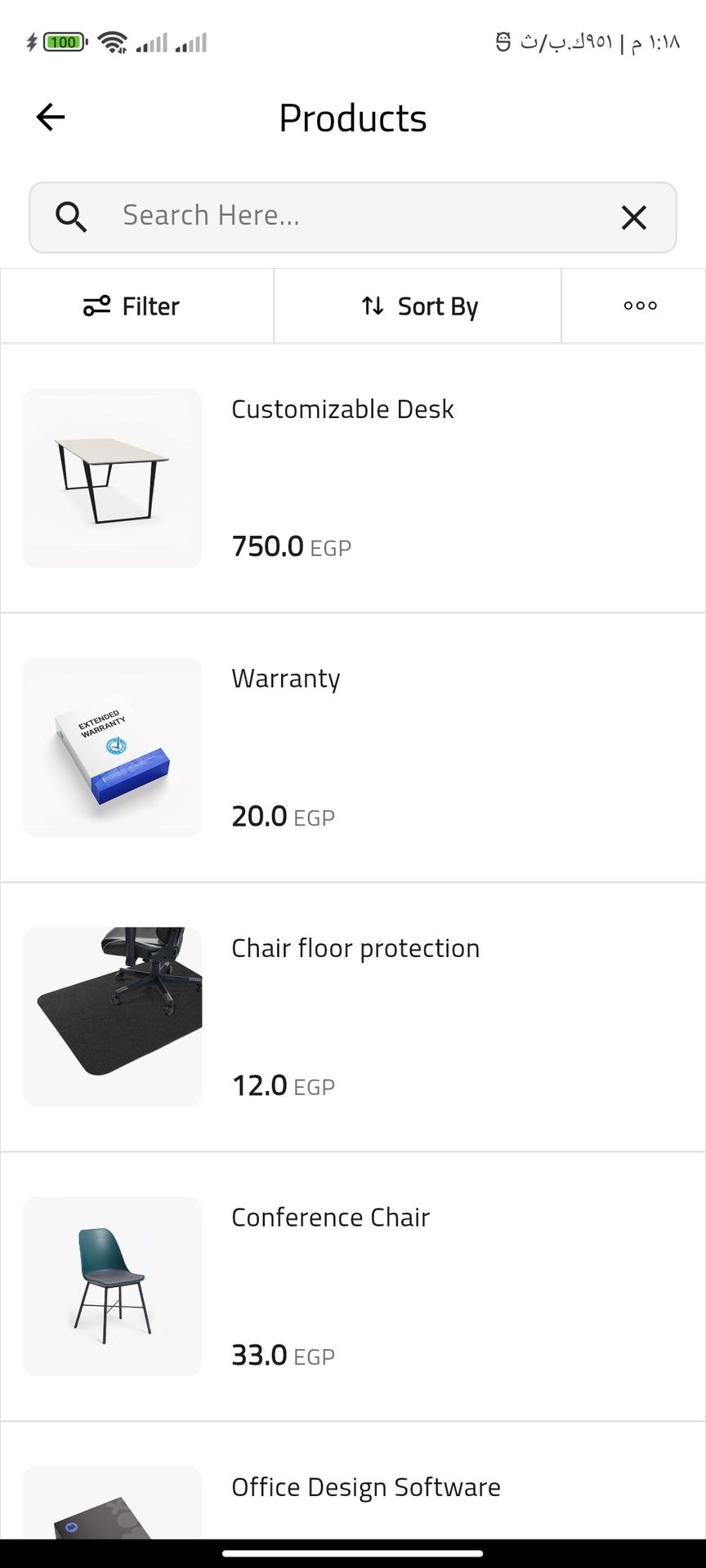Clear the search box with X
This screenshot has height=1568, width=706.
pyautogui.click(x=633, y=218)
